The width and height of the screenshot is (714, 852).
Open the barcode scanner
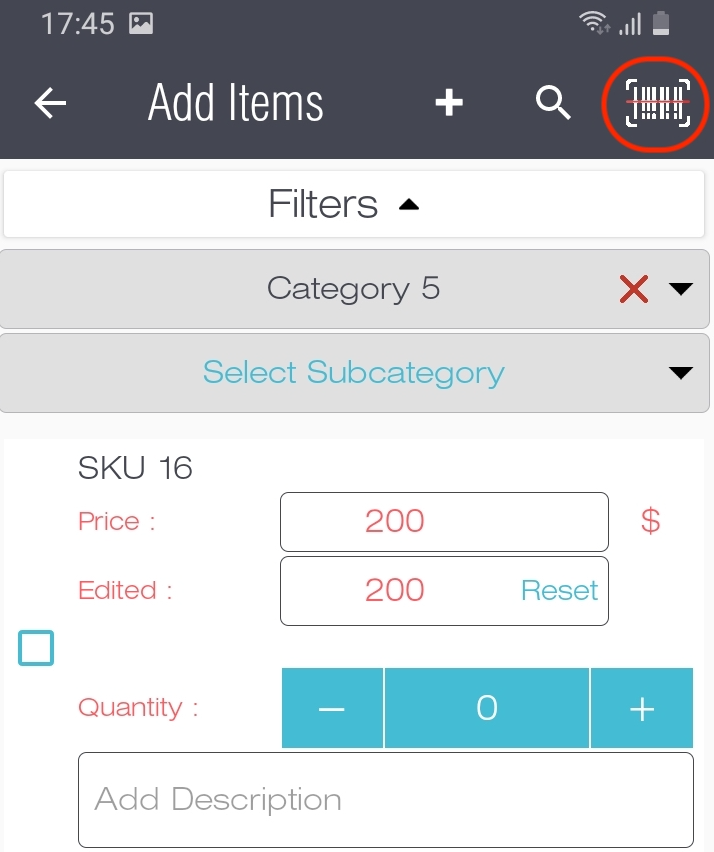pos(657,104)
